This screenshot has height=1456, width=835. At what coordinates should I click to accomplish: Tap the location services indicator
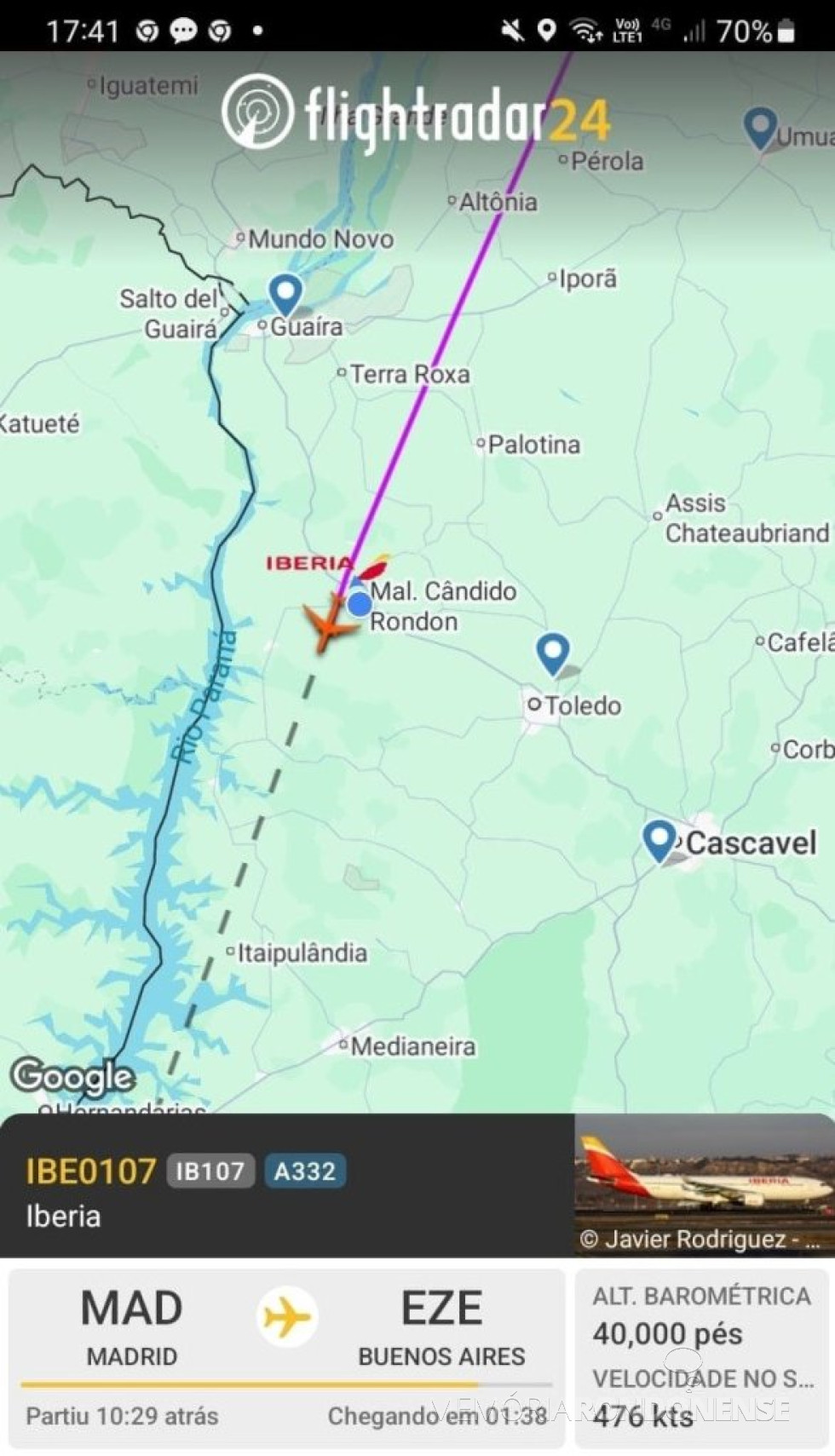545,30
